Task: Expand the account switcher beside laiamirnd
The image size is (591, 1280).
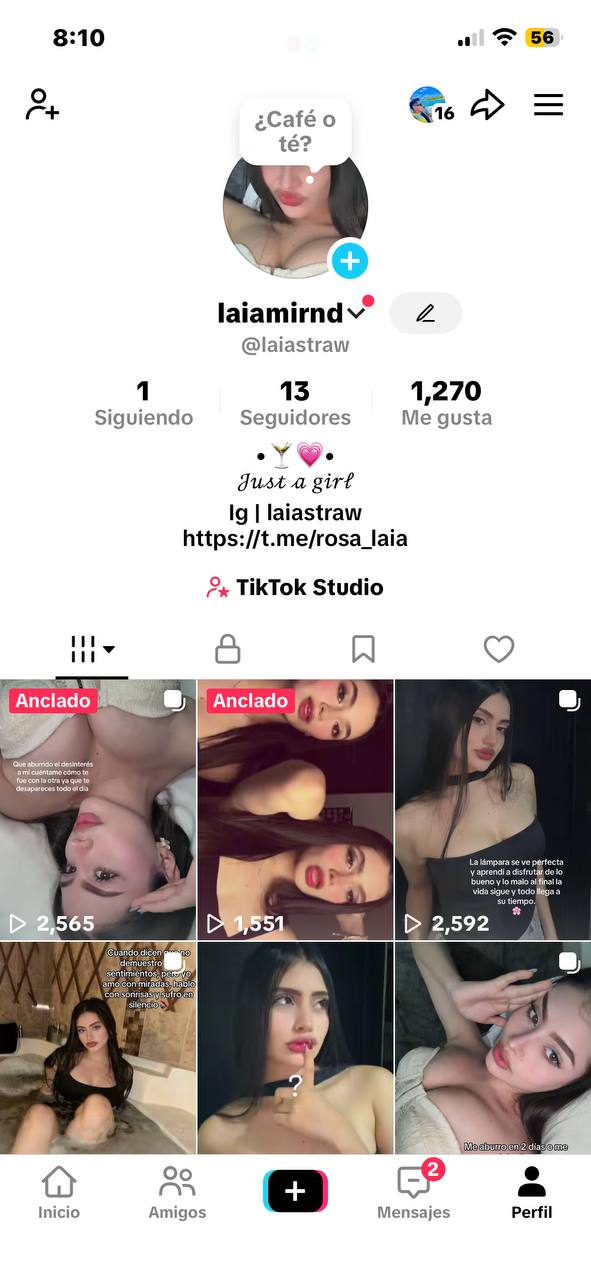Action: (357, 314)
